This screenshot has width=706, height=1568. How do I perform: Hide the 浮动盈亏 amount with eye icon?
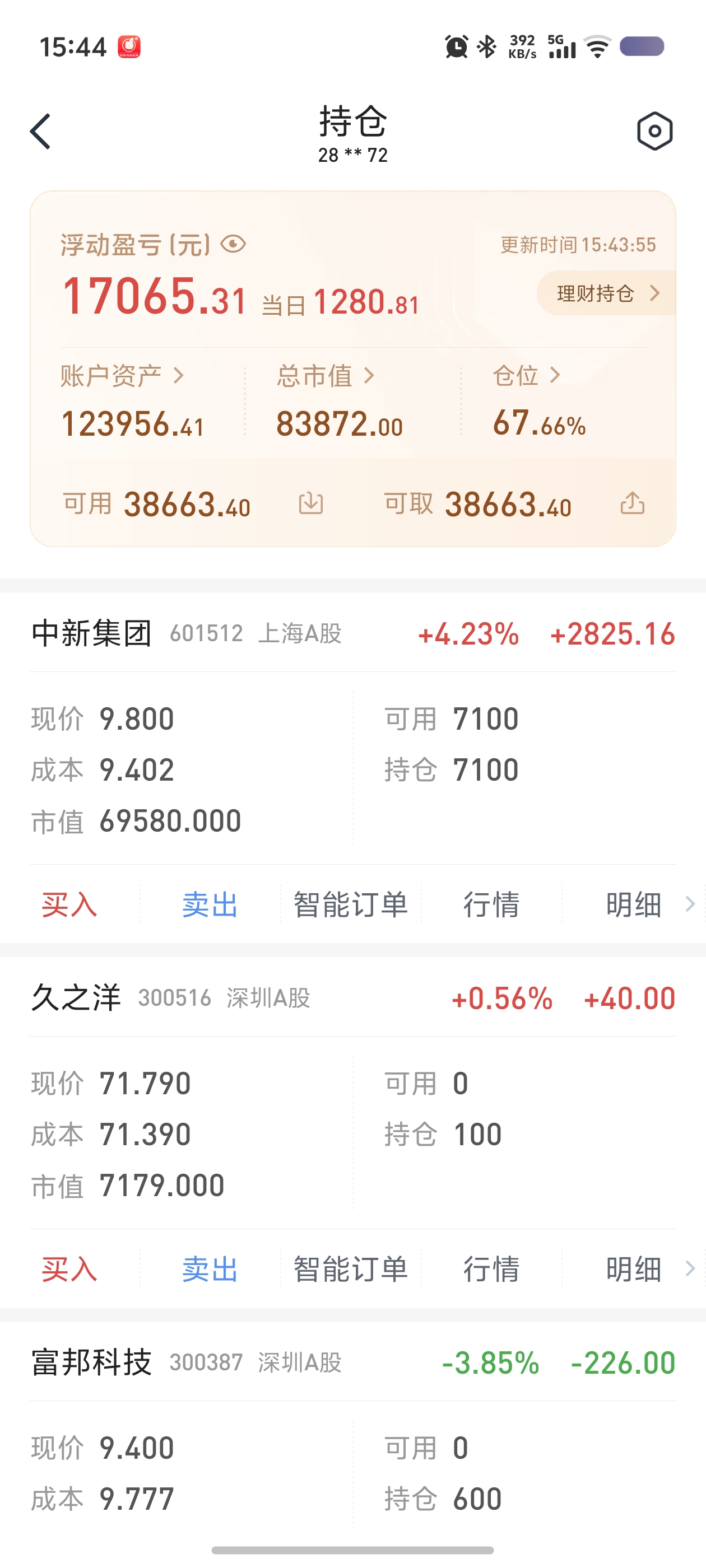pyautogui.click(x=233, y=244)
